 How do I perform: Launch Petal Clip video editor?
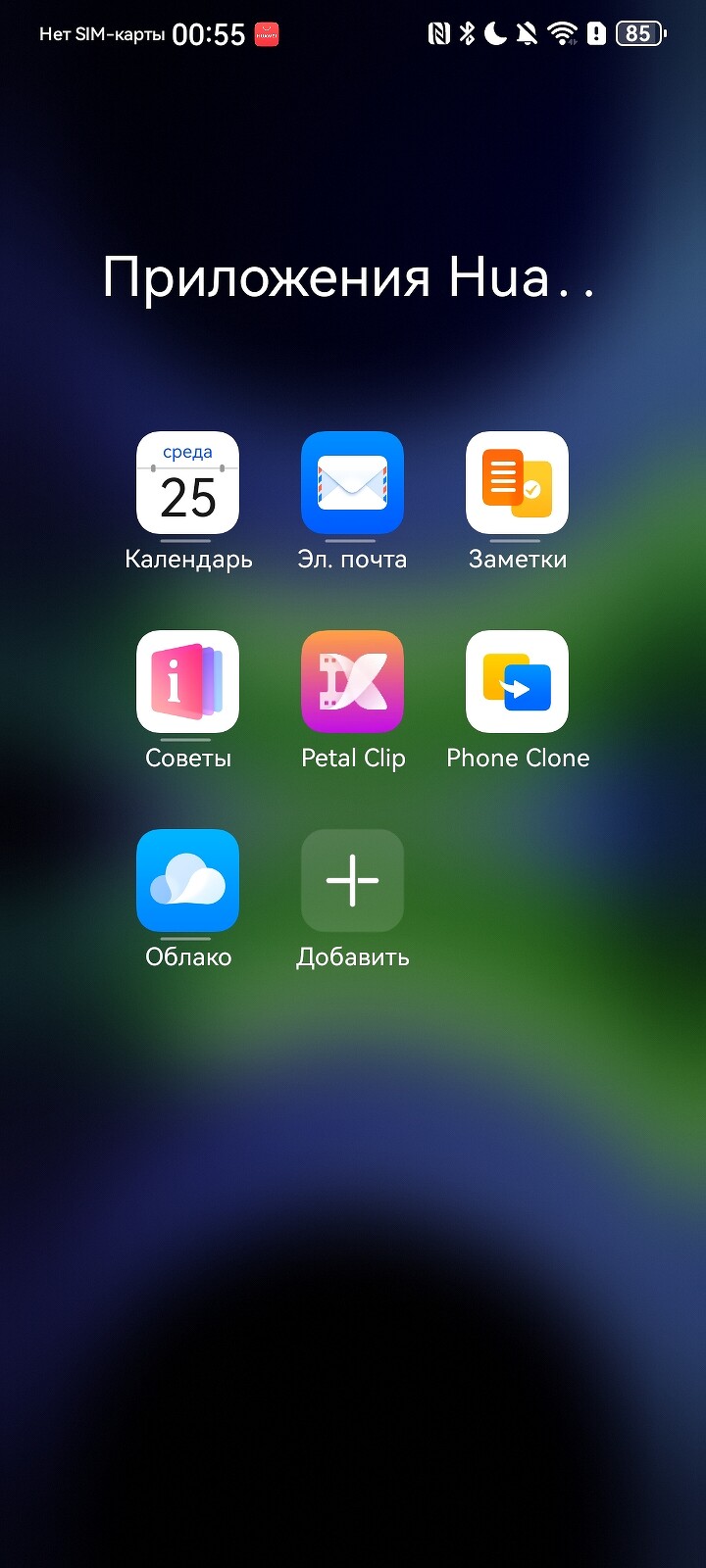pos(352,682)
